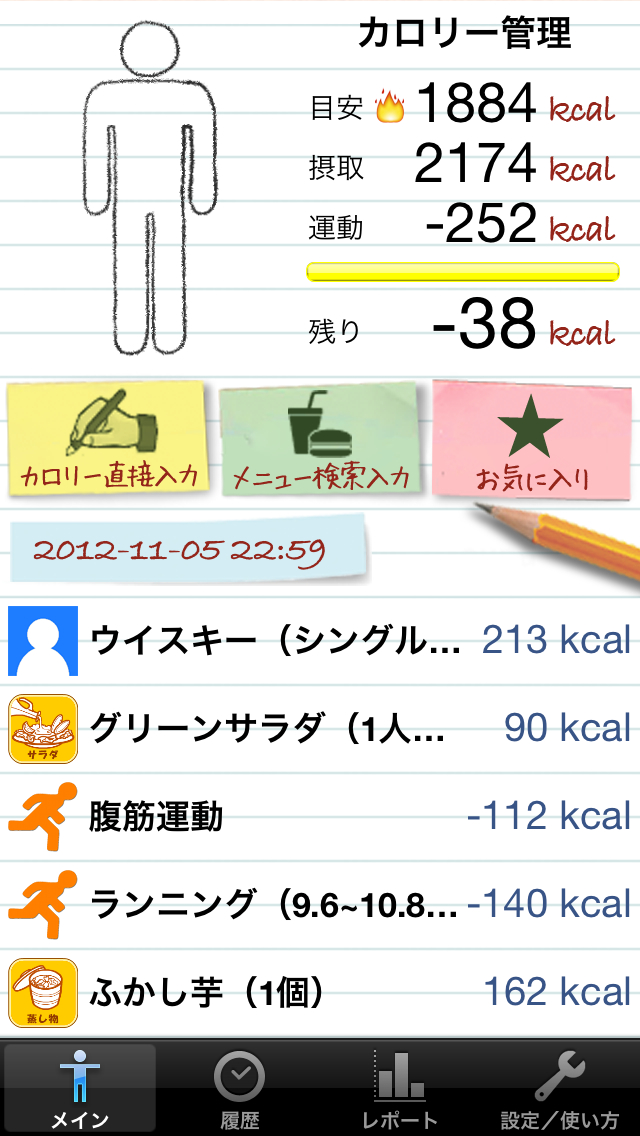640x1136 pixels.
Task: View the ふかし芋 162 kcal entry
Action: pyautogui.click(x=320, y=993)
